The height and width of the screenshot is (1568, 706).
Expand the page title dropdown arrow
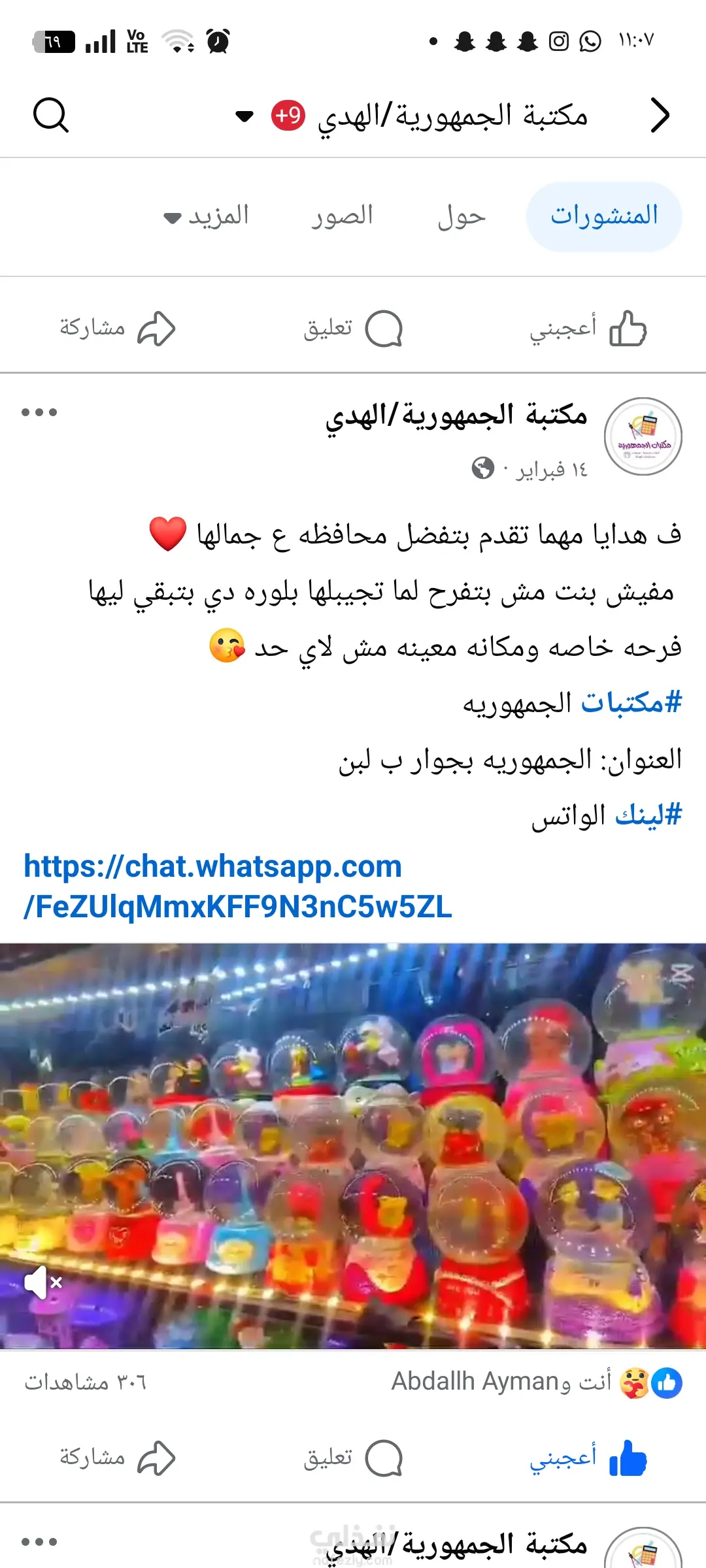pyautogui.click(x=244, y=117)
